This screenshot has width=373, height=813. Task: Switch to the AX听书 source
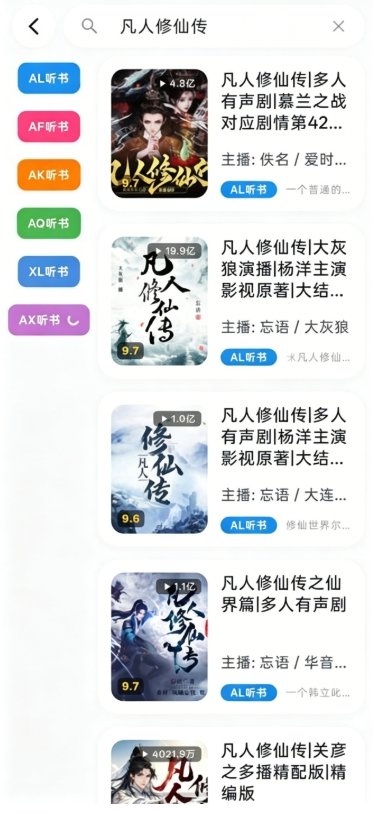pyautogui.click(x=49, y=320)
